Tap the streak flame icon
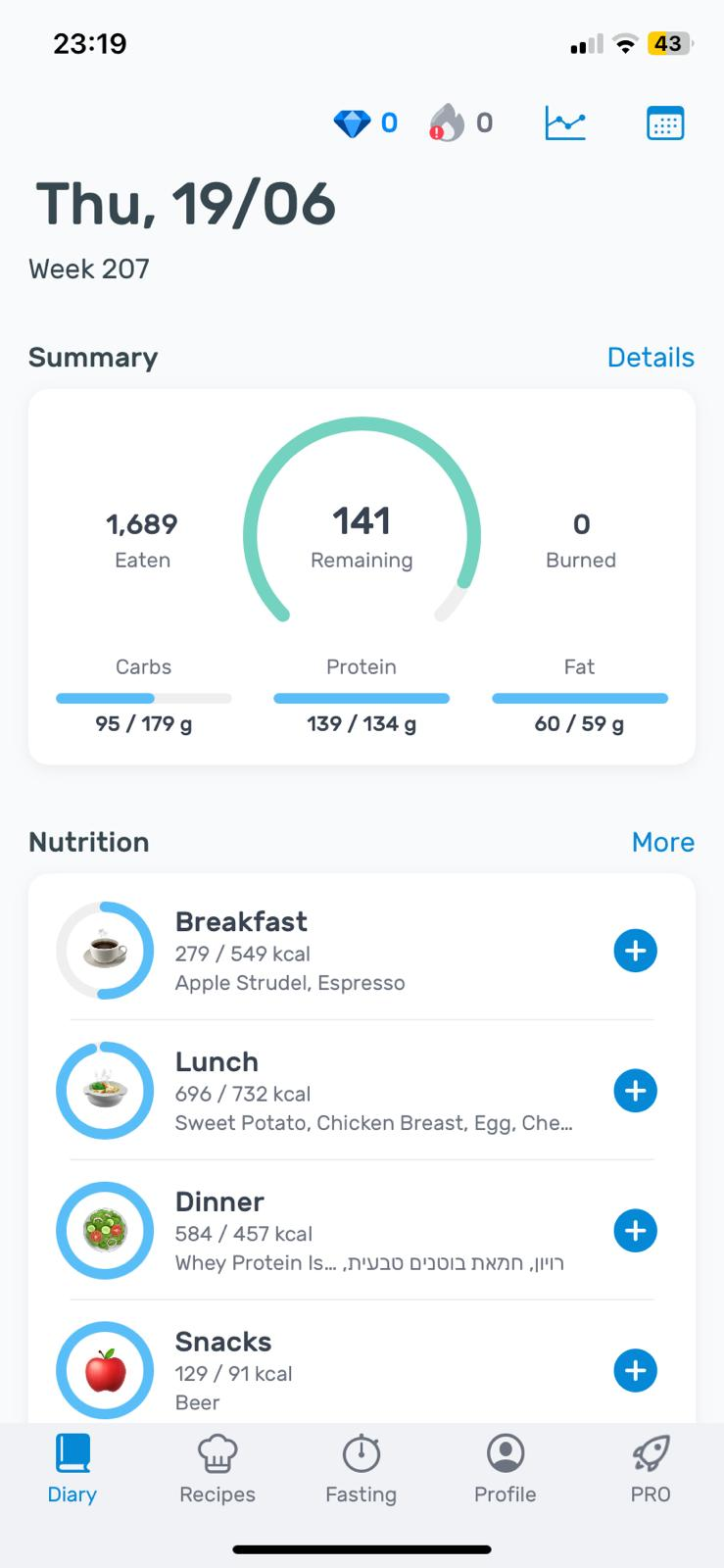This screenshot has width=724, height=1568. tap(446, 122)
